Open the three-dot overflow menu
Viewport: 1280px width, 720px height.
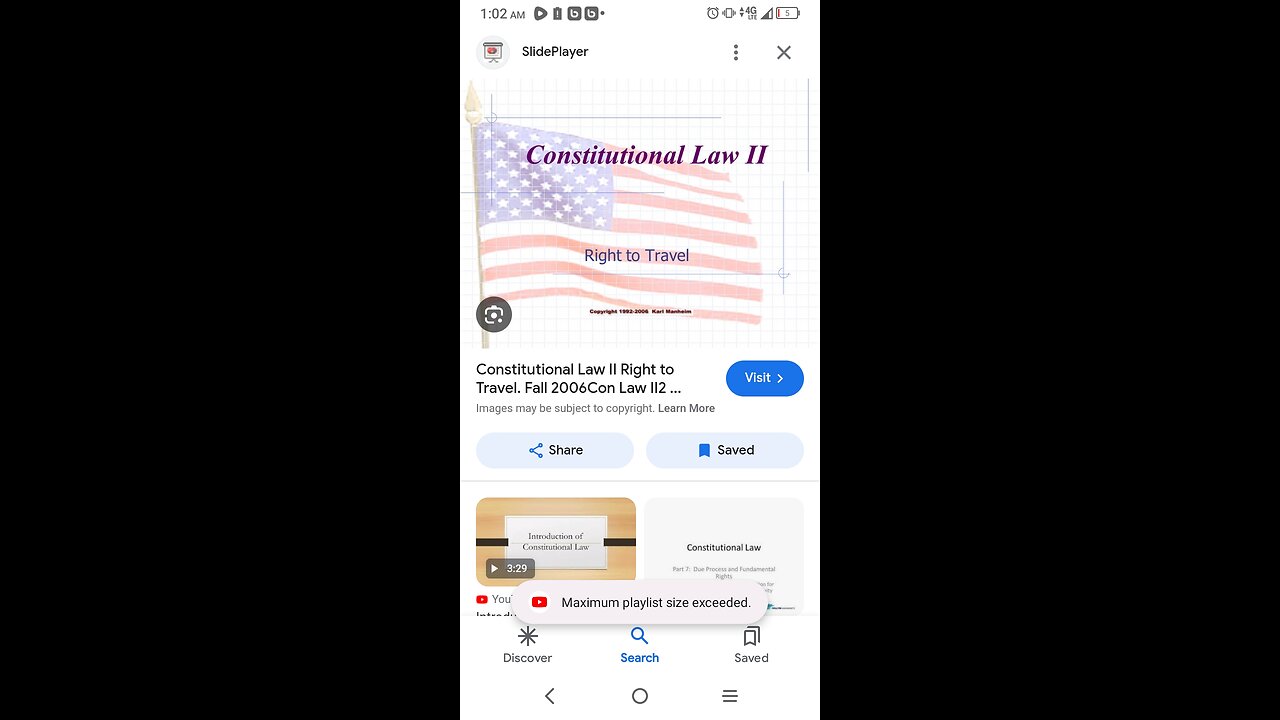coord(736,52)
